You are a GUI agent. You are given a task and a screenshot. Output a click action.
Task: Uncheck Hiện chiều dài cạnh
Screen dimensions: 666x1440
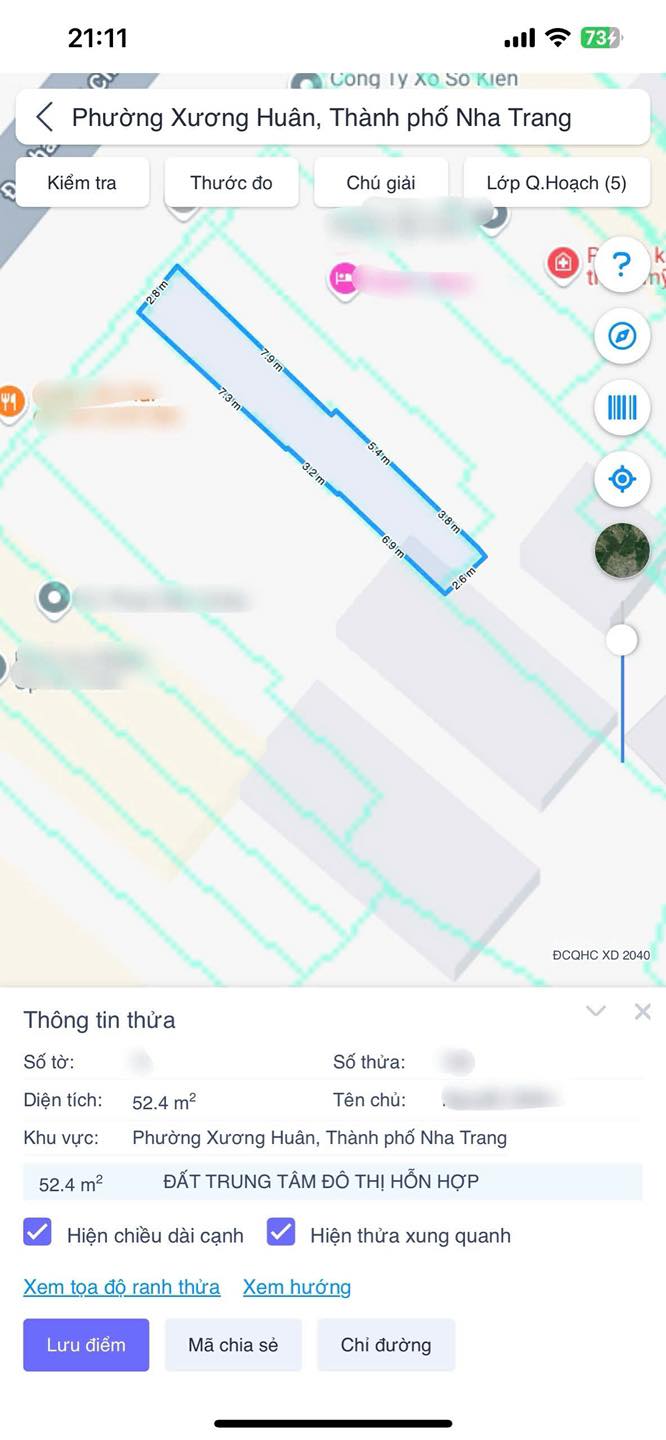[37, 1232]
